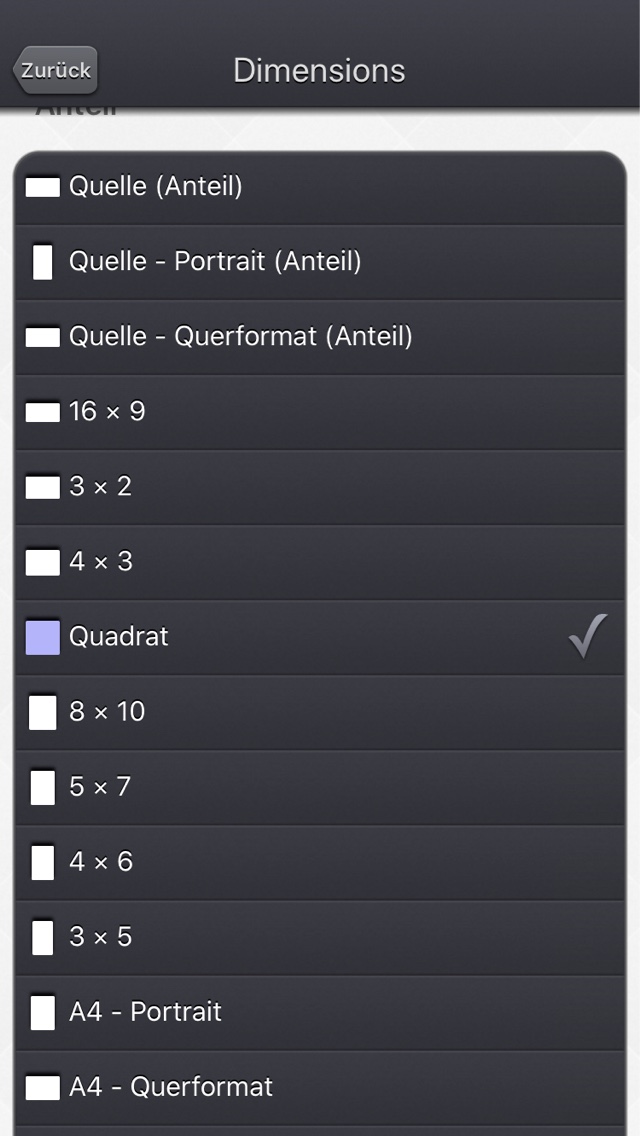Choose the 3 × 2 format
640x1136 pixels.
(x=320, y=488)
